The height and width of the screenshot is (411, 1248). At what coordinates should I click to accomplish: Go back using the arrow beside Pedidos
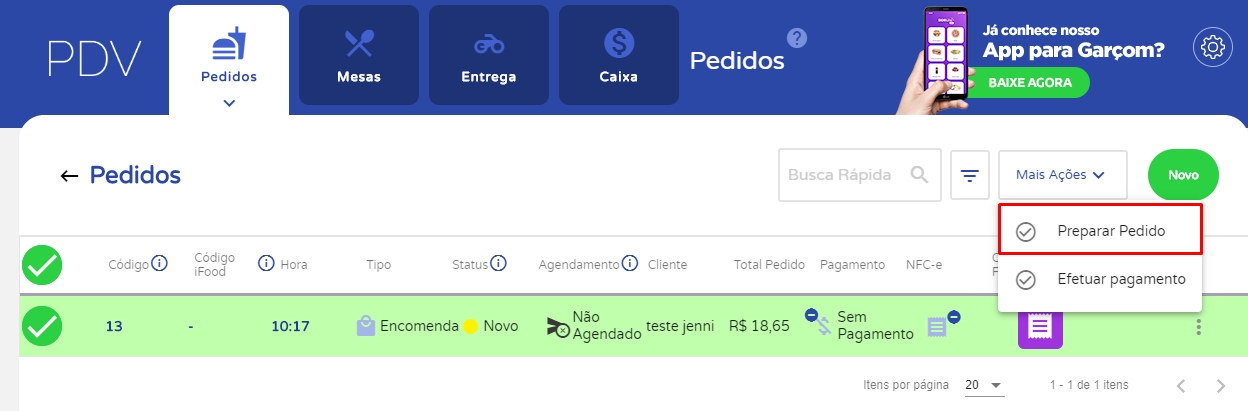tap(69, 176)
